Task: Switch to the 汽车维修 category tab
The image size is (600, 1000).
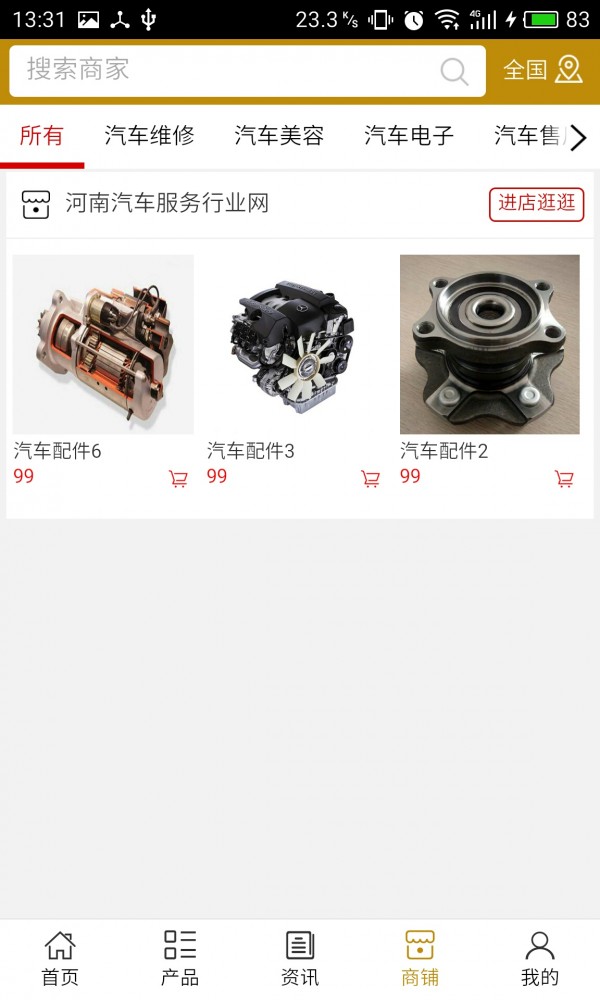Action: 149,136
